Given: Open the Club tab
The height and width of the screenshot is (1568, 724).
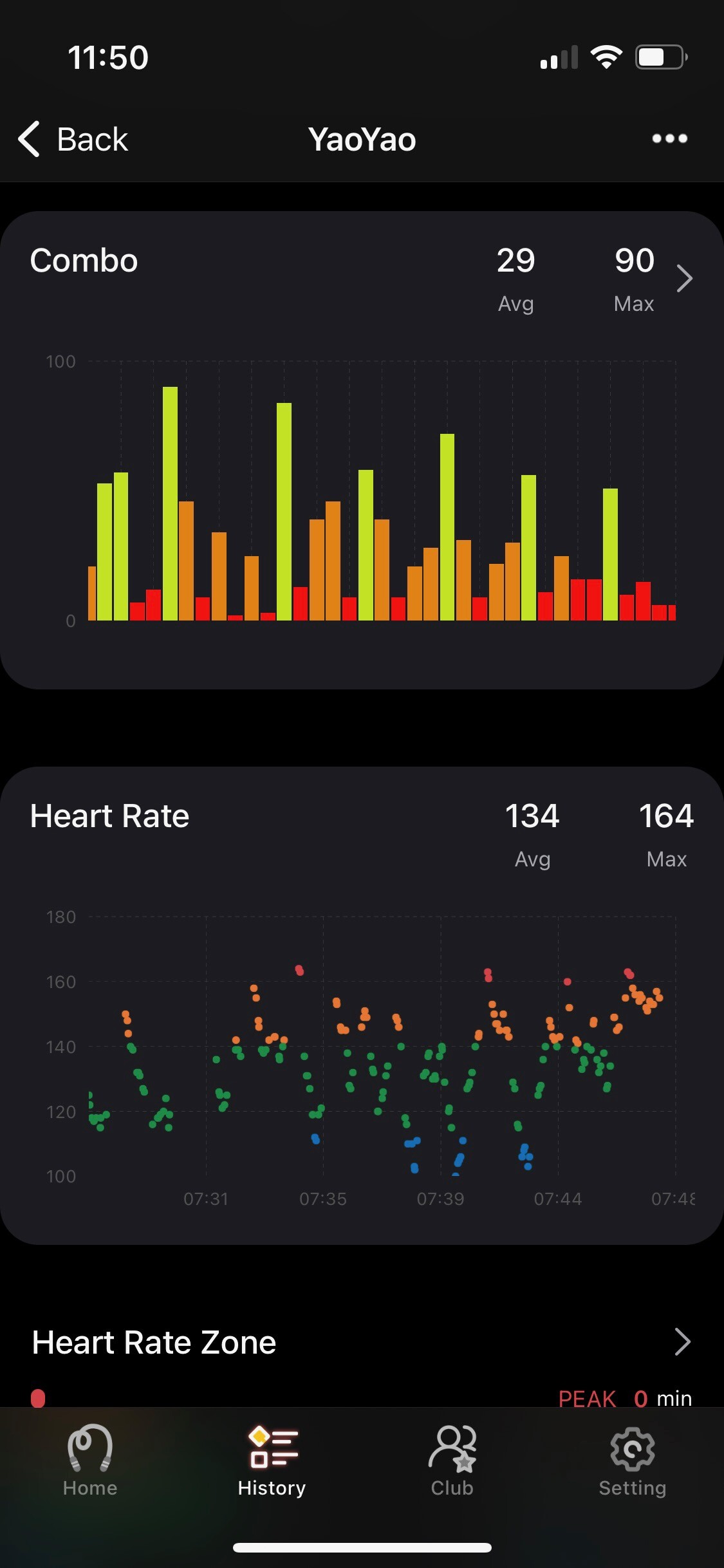Looking at the screenshot, I should [x=452, y=1461].
